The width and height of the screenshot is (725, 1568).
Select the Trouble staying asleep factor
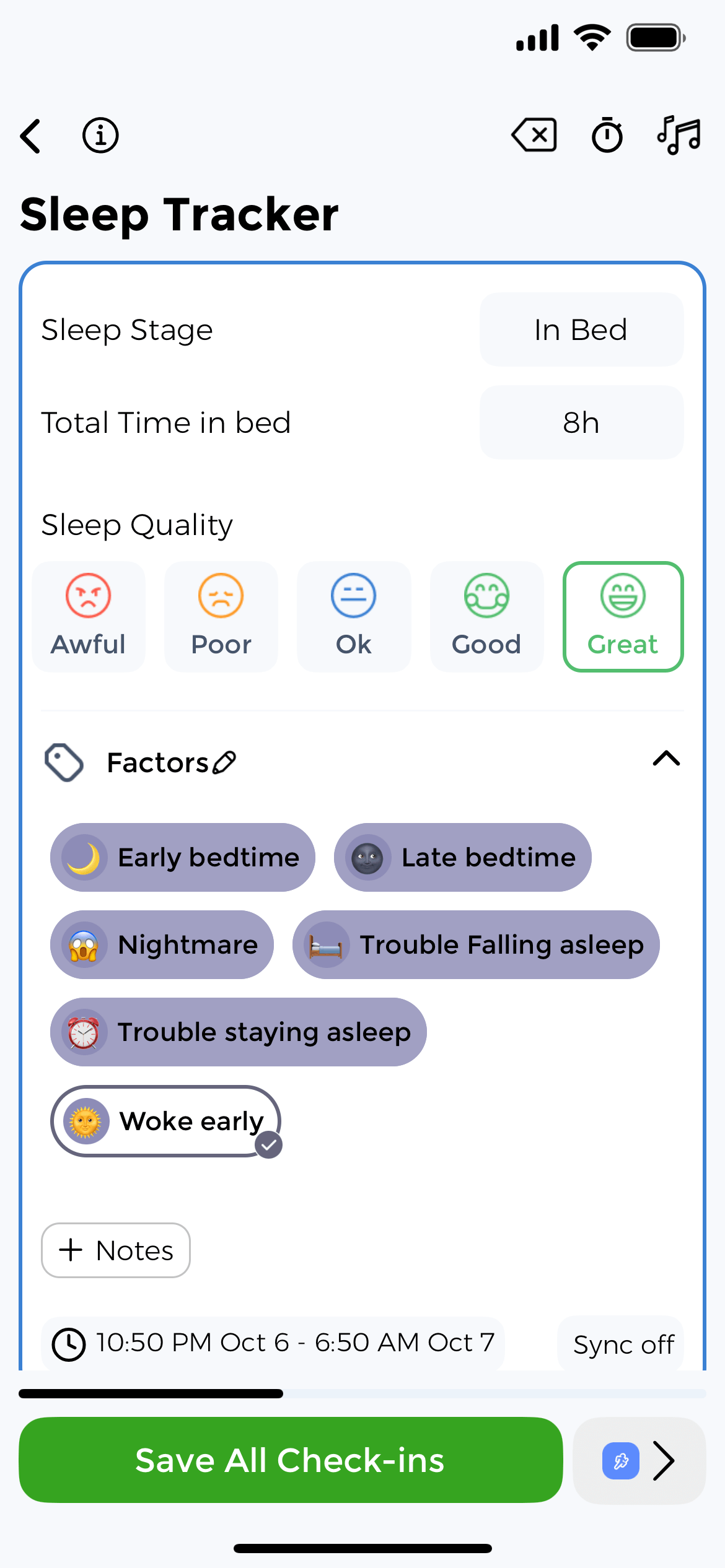tap(237, 1032)
